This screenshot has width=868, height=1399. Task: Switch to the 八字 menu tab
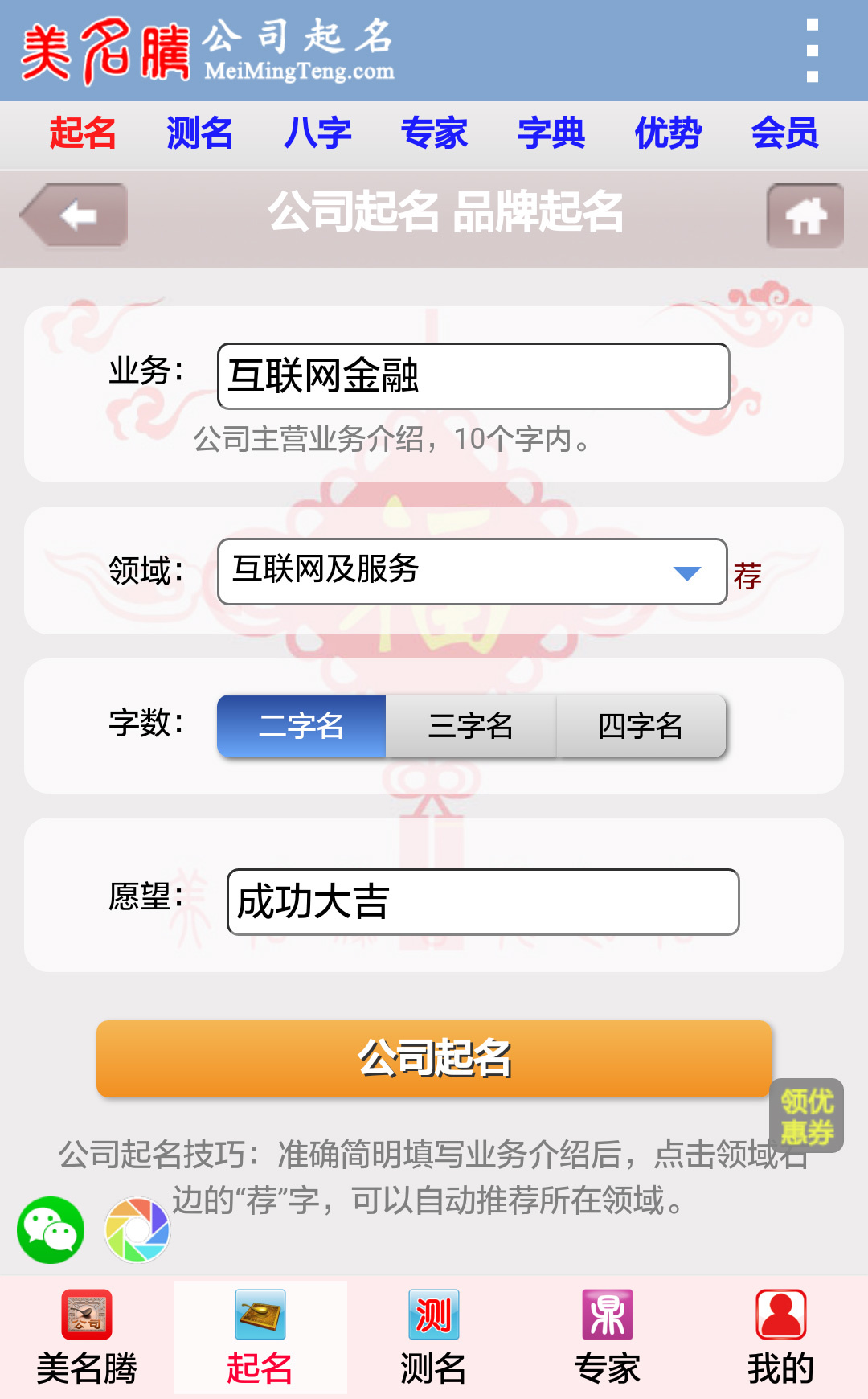317,133
